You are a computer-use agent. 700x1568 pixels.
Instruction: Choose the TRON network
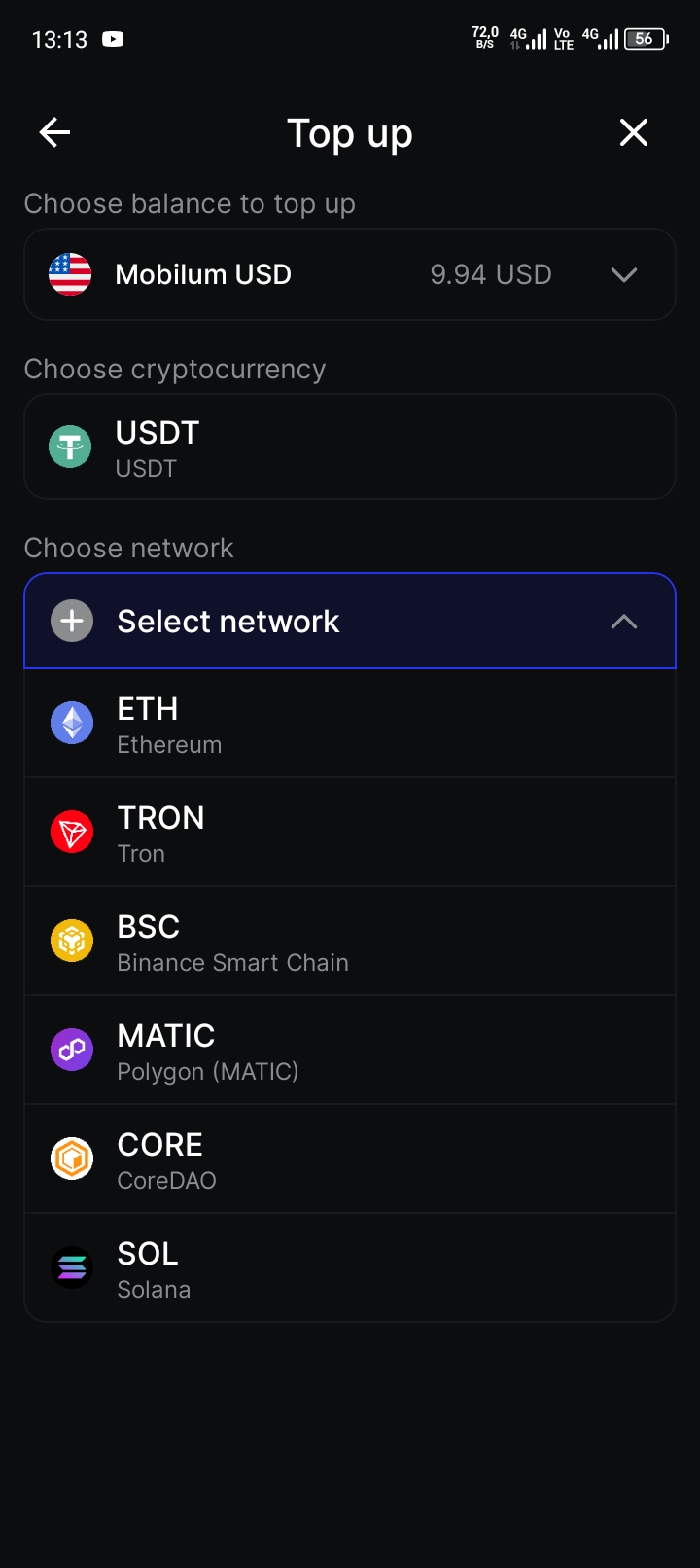(x=350, y=834)
